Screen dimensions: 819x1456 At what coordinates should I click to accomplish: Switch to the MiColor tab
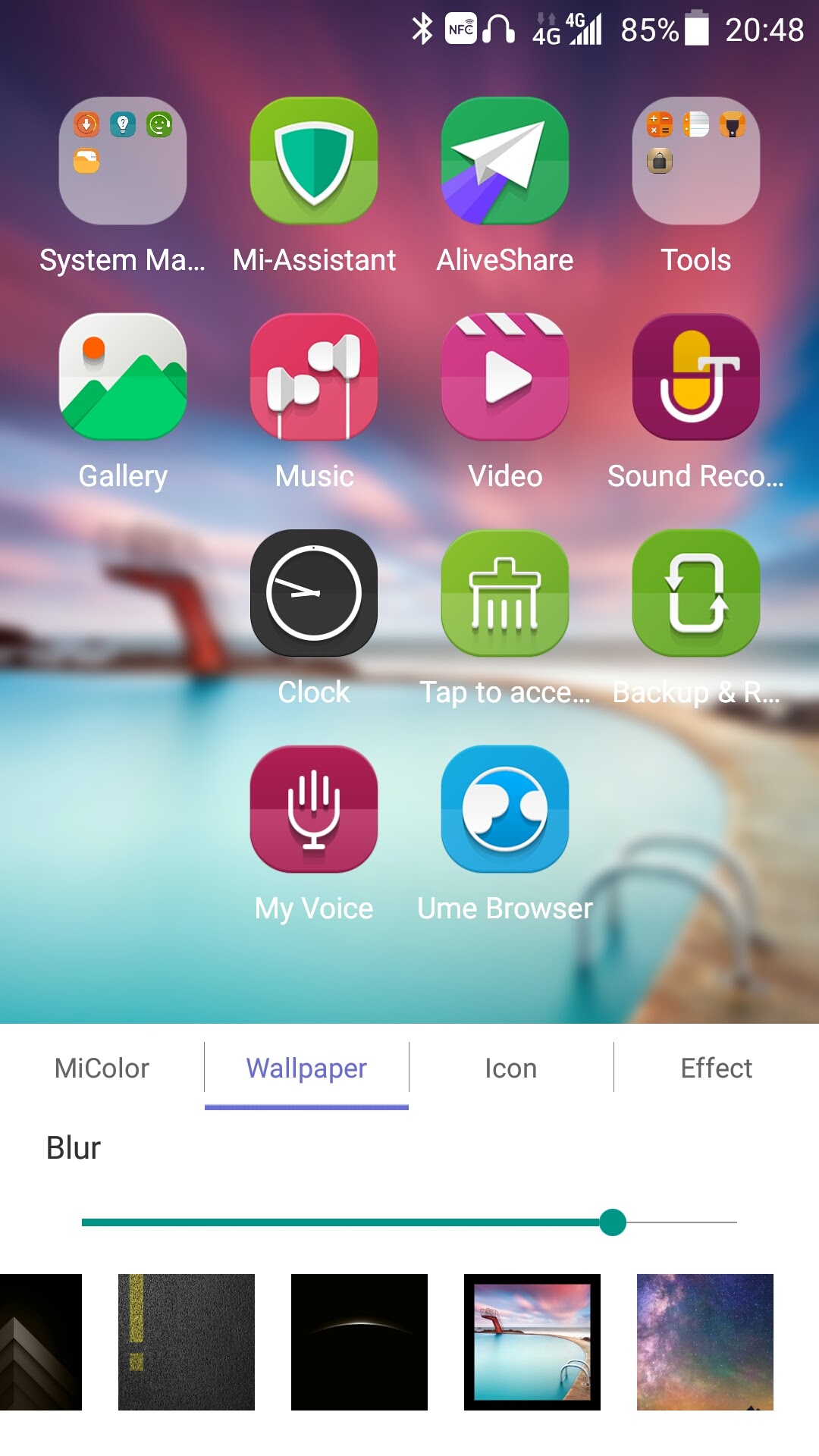102,1068
